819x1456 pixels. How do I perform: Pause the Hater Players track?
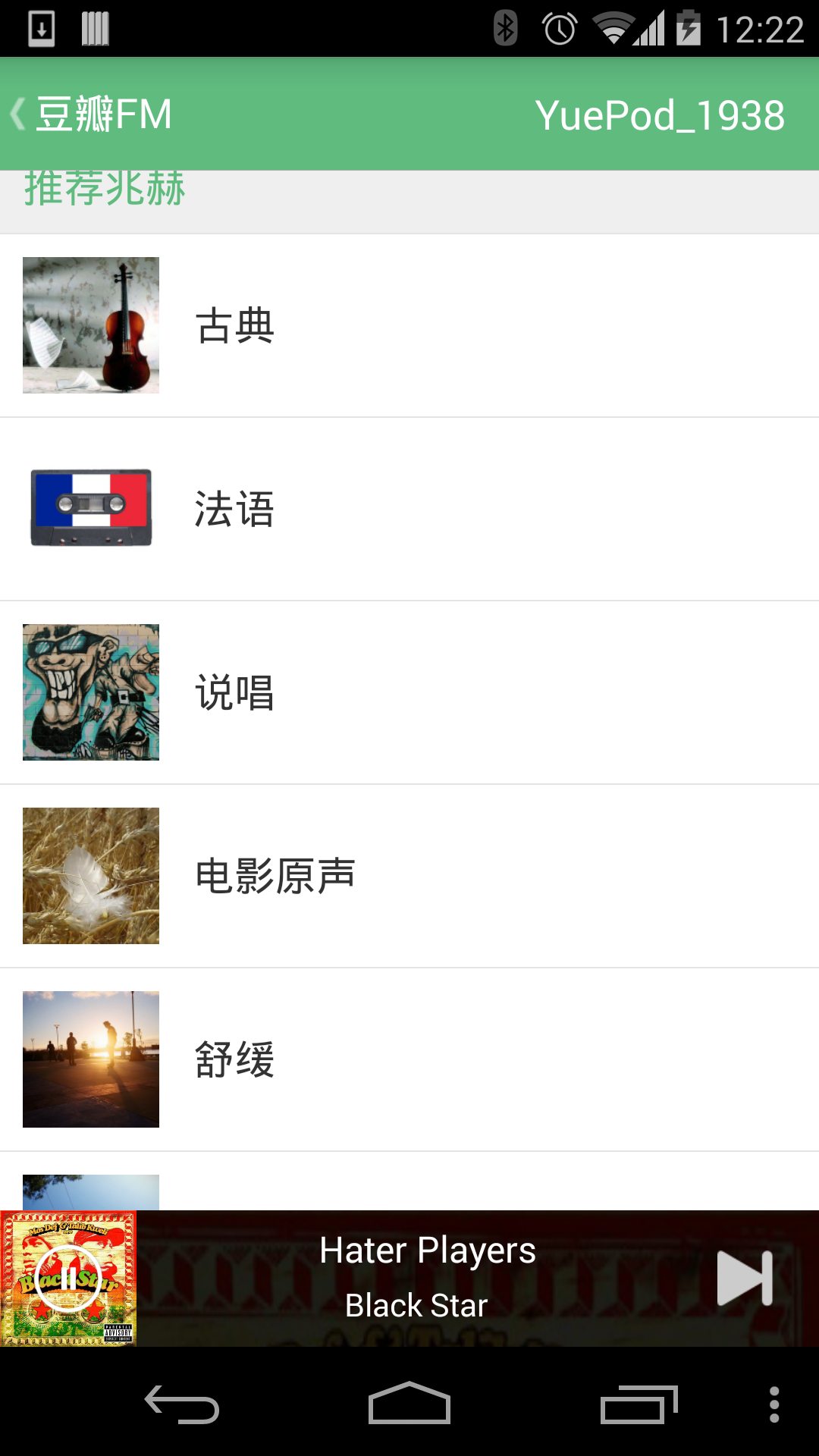point(68,1279)
